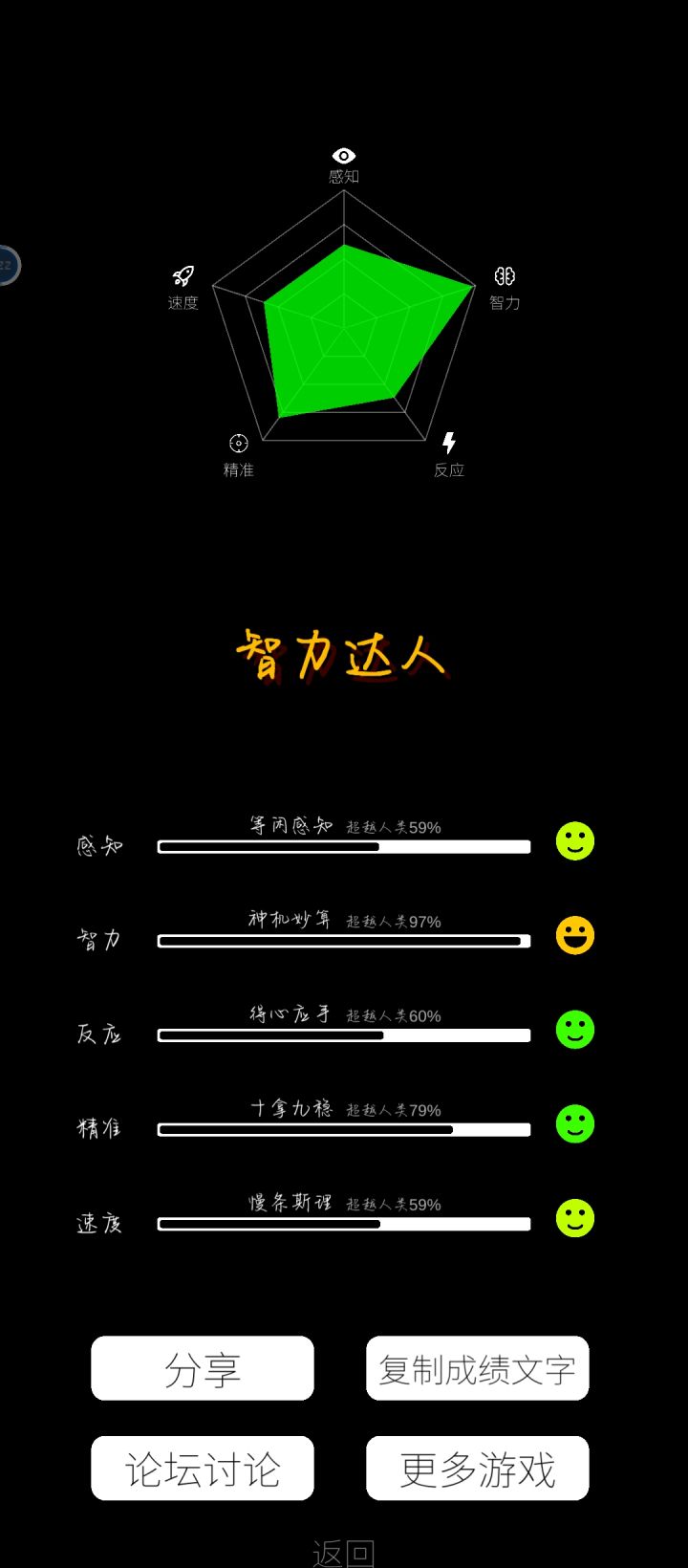Click the 精准 progress bar showing 79%
688x1568 pixels.
[x=343, y=1129]
